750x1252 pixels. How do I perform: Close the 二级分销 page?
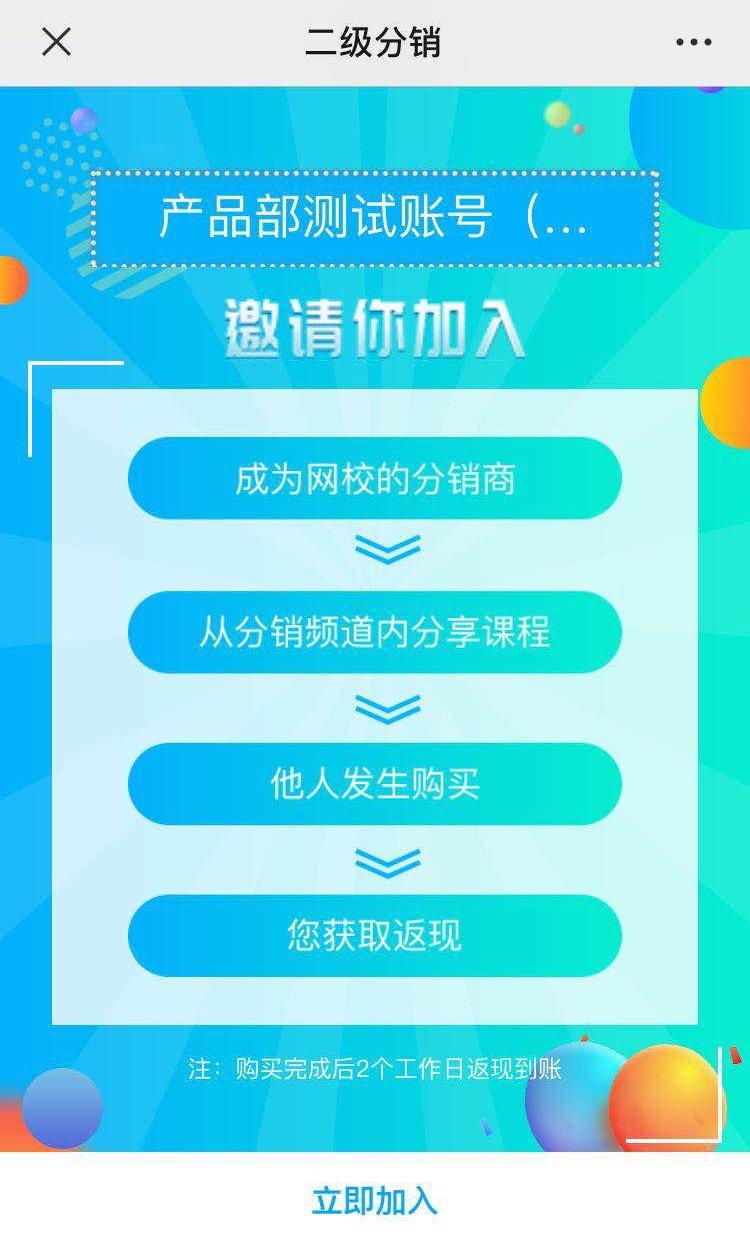pos(56,42)
